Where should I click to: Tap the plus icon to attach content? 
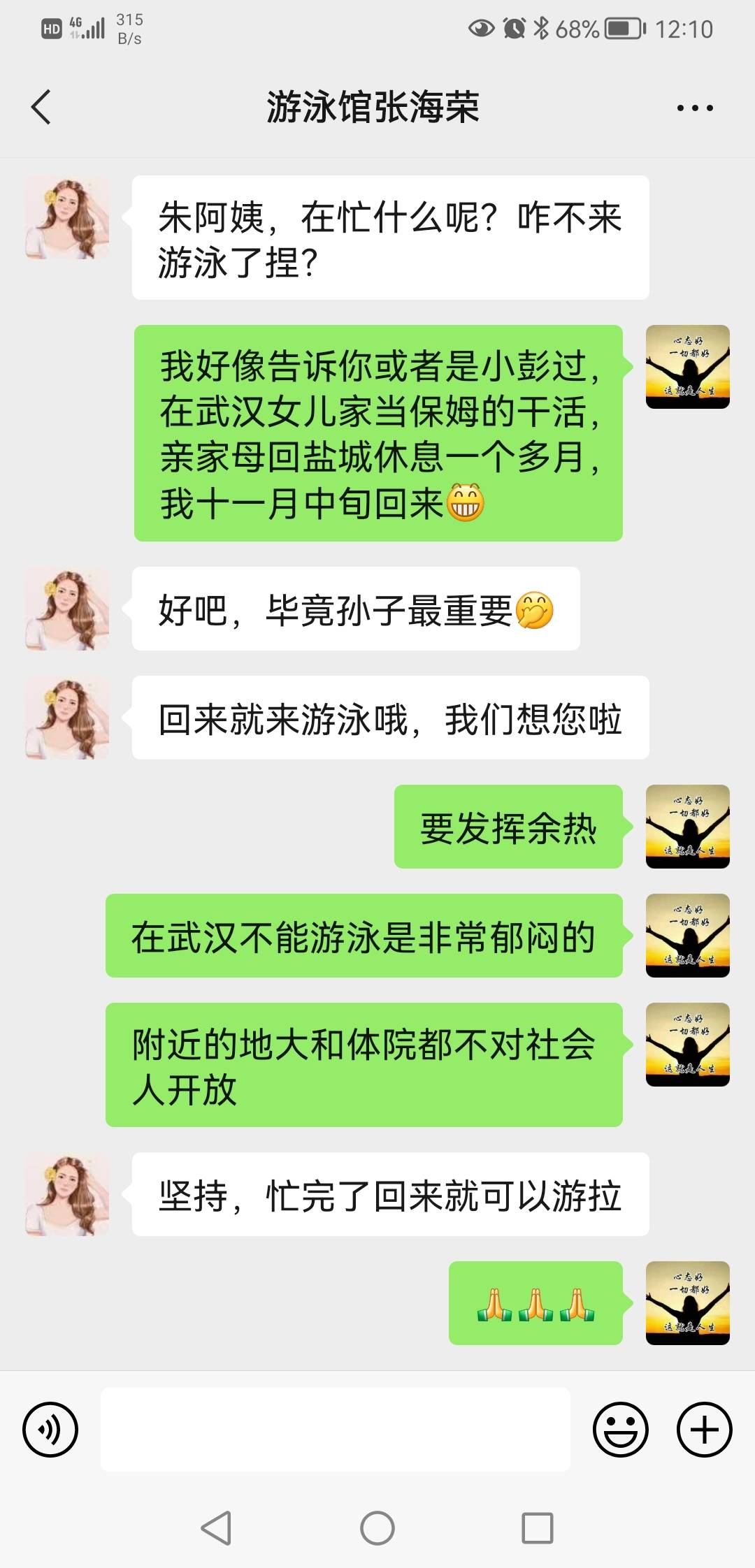pos(705,1430)
